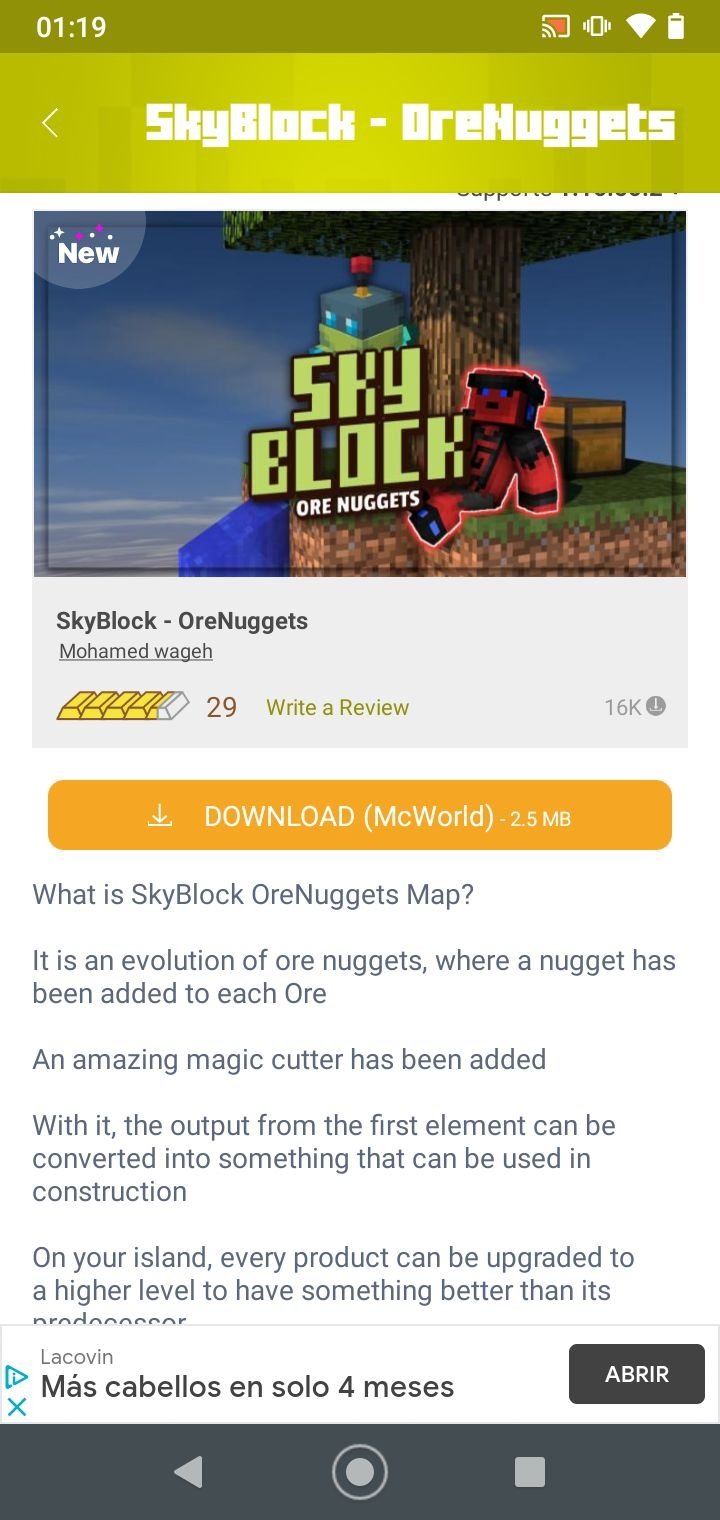720x1520 pixels.
Task: Open the SkyBlock OreNuggets preview image
Action: pos(360,394)
